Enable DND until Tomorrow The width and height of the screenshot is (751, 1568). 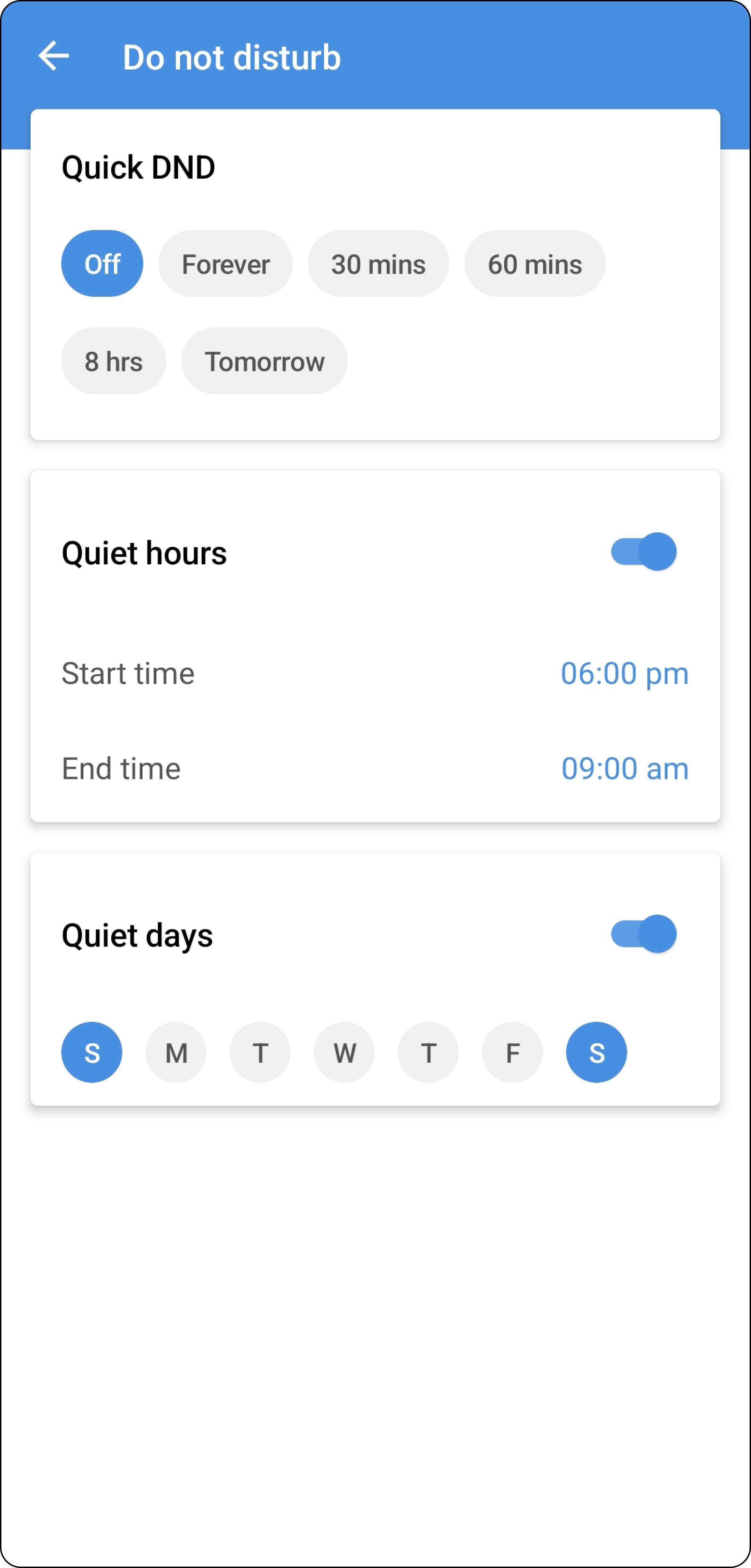coord(264,361)
